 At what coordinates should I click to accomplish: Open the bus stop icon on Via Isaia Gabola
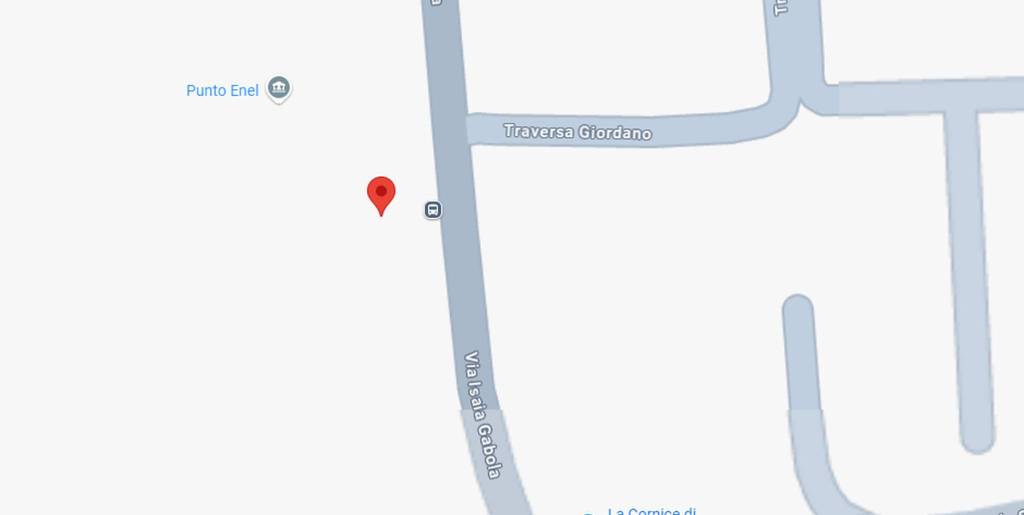click(x=433, y=210)
